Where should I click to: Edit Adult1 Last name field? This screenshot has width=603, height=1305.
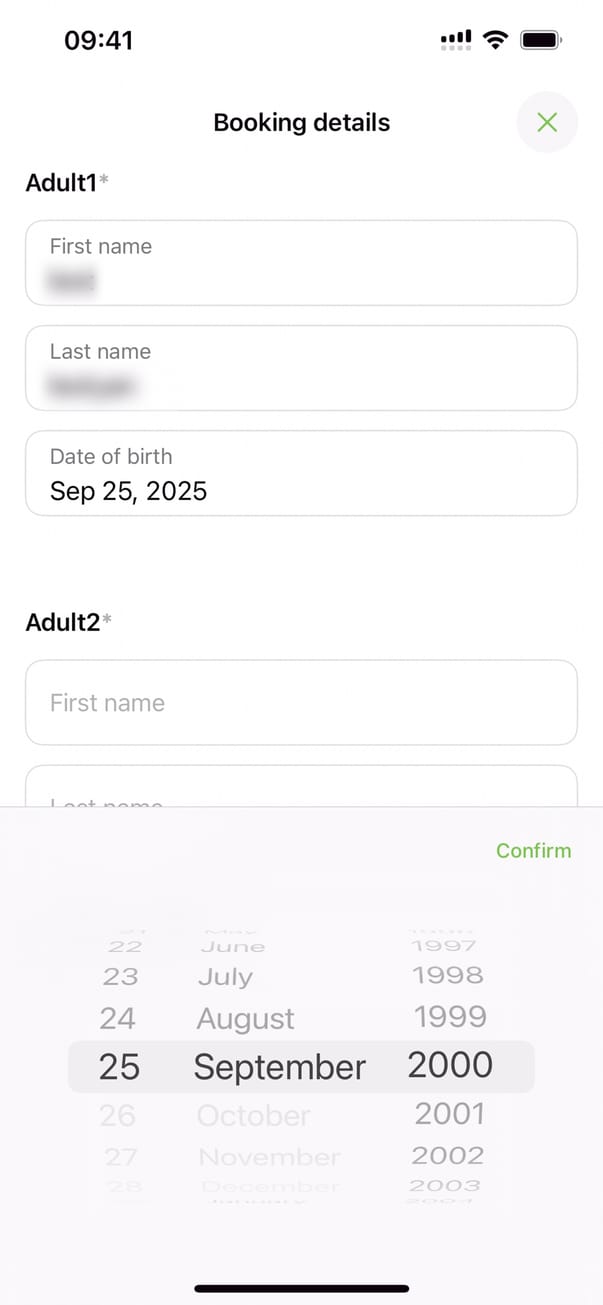pyautogui.click(x=301, y=368)
